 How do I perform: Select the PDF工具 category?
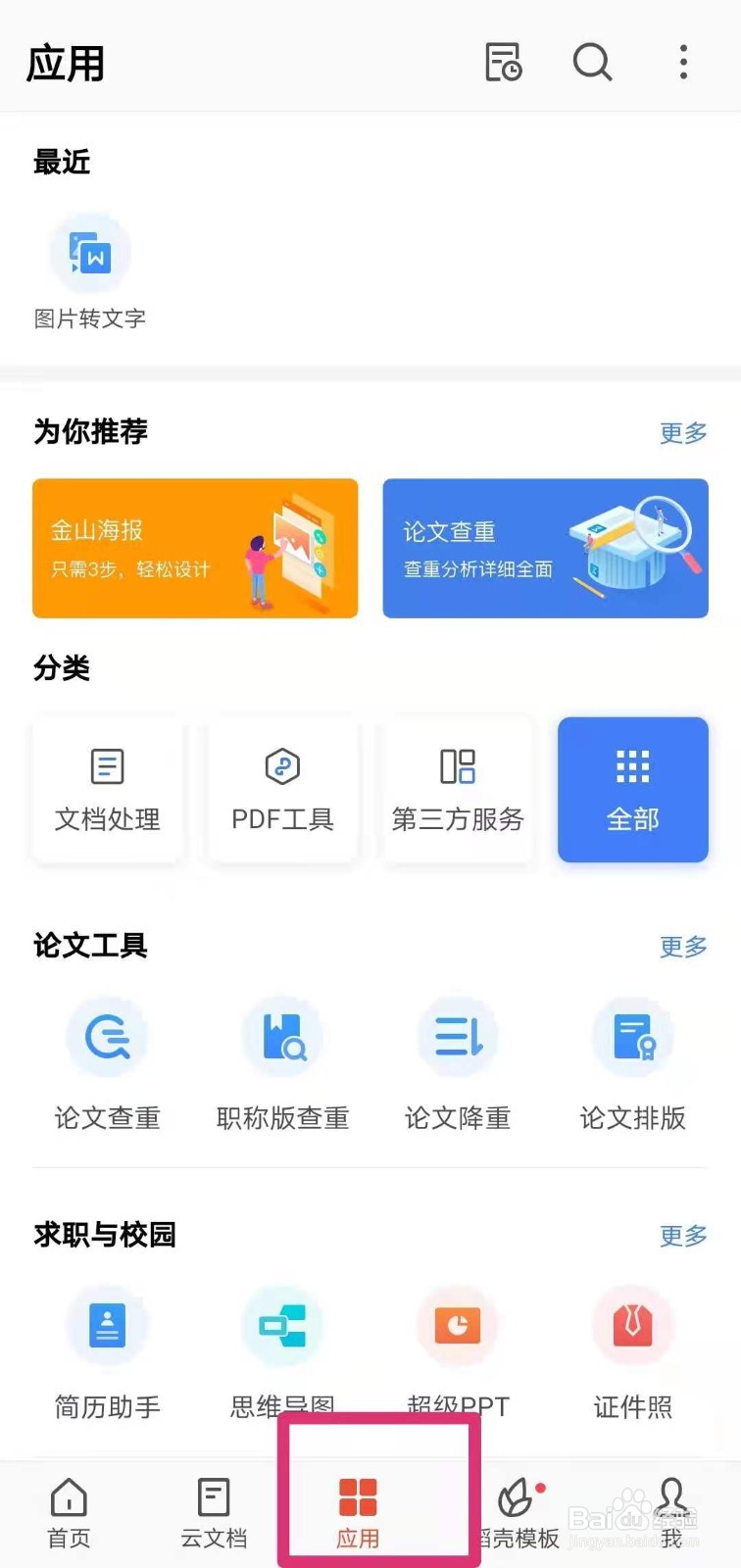point(282,790)
